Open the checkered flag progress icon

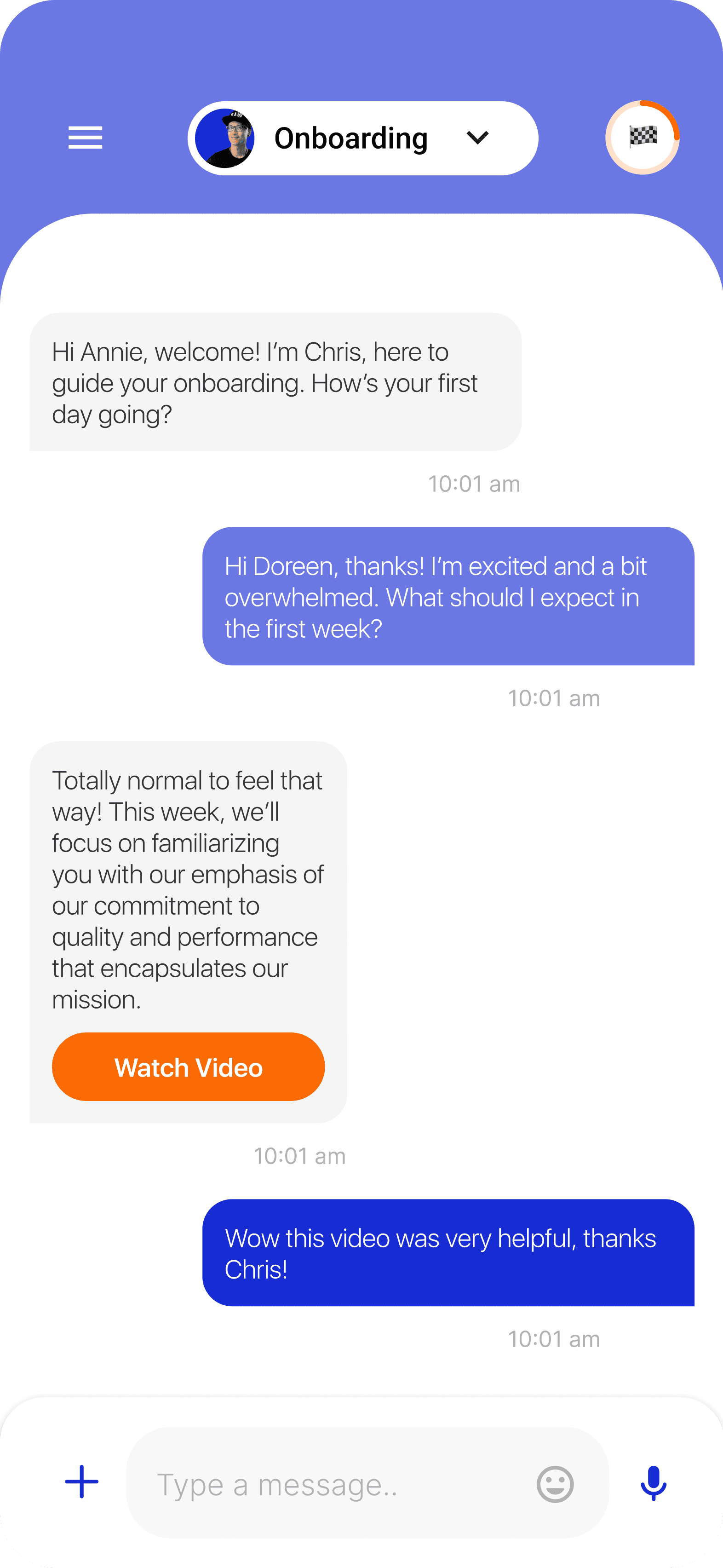click(x=642, y=138)
